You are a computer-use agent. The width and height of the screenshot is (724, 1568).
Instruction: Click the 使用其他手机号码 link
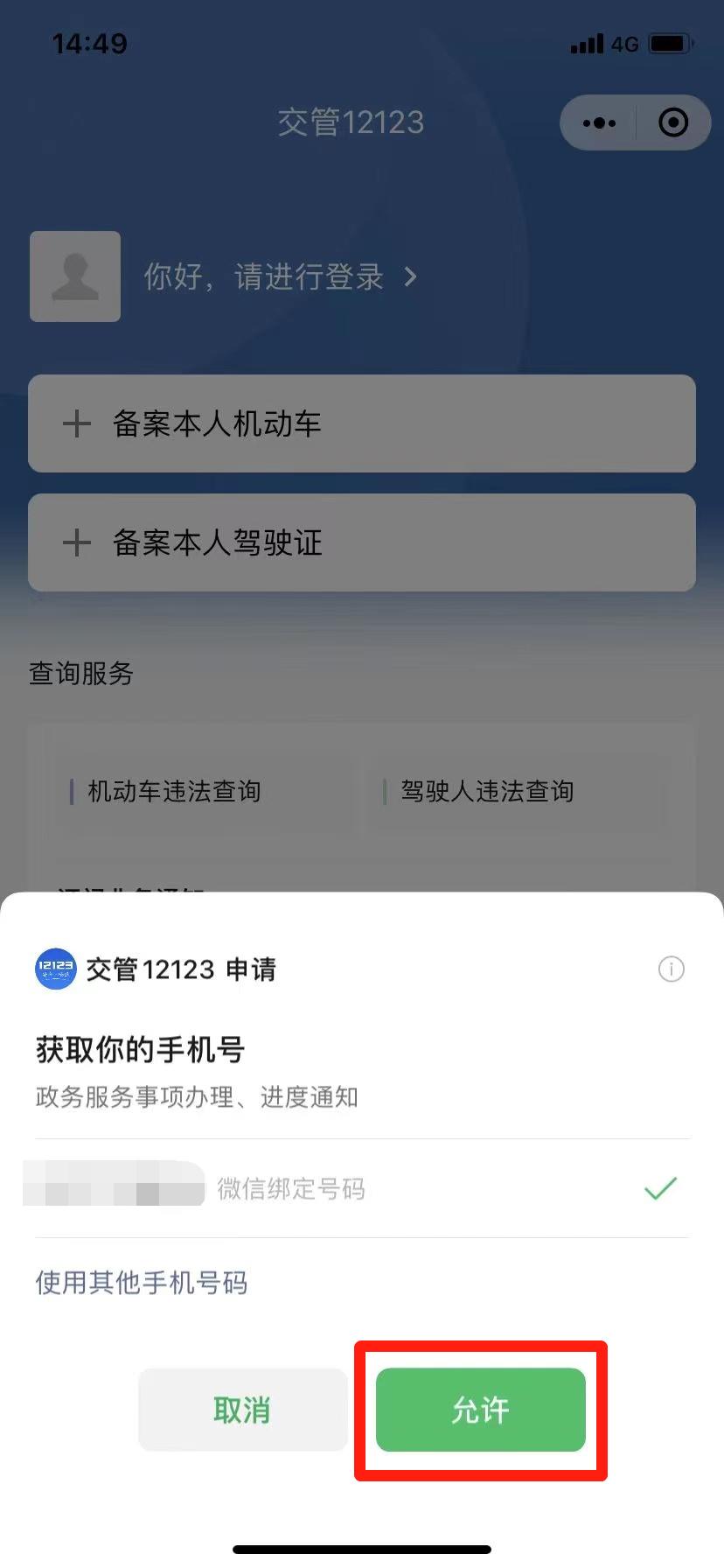(x=142, y=1282)
